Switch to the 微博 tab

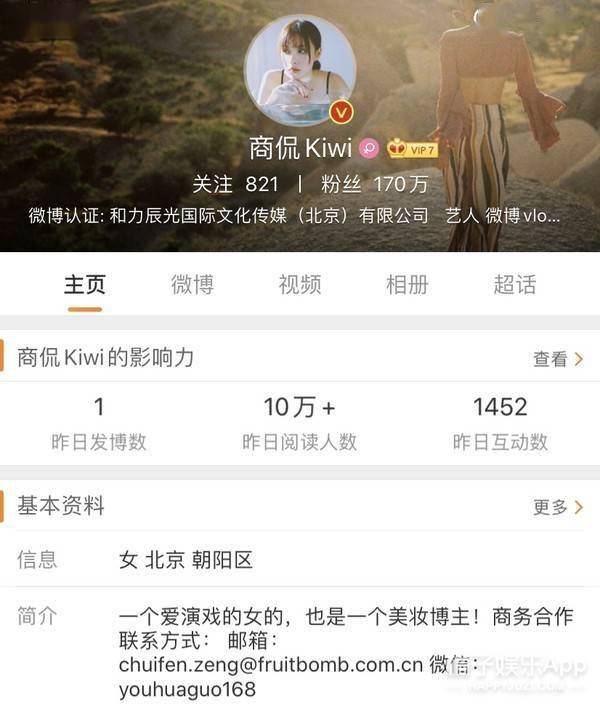[x=192, y=285]
